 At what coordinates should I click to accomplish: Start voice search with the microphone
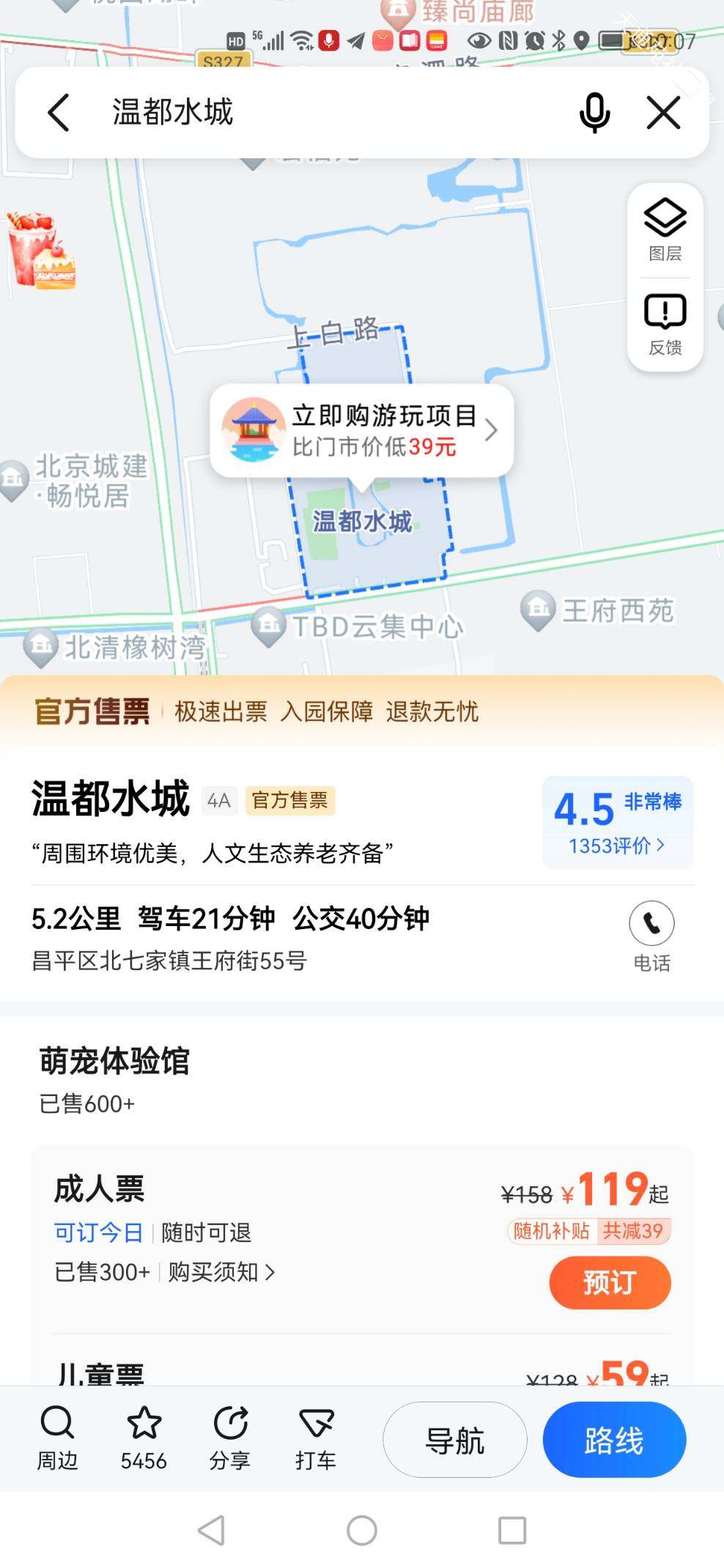594,113
